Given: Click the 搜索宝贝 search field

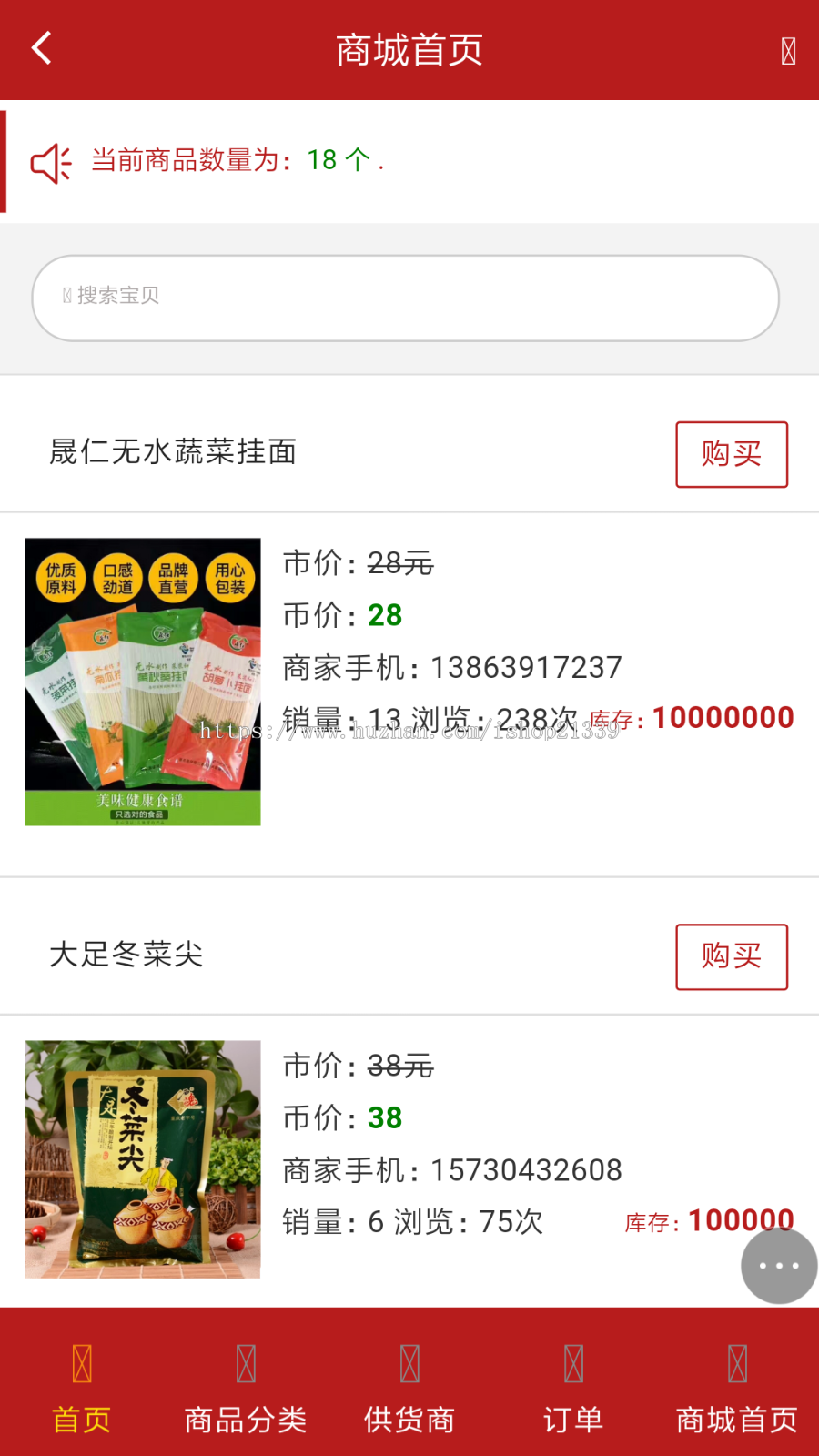Looking at the screenshot, I should click(409, 298).
